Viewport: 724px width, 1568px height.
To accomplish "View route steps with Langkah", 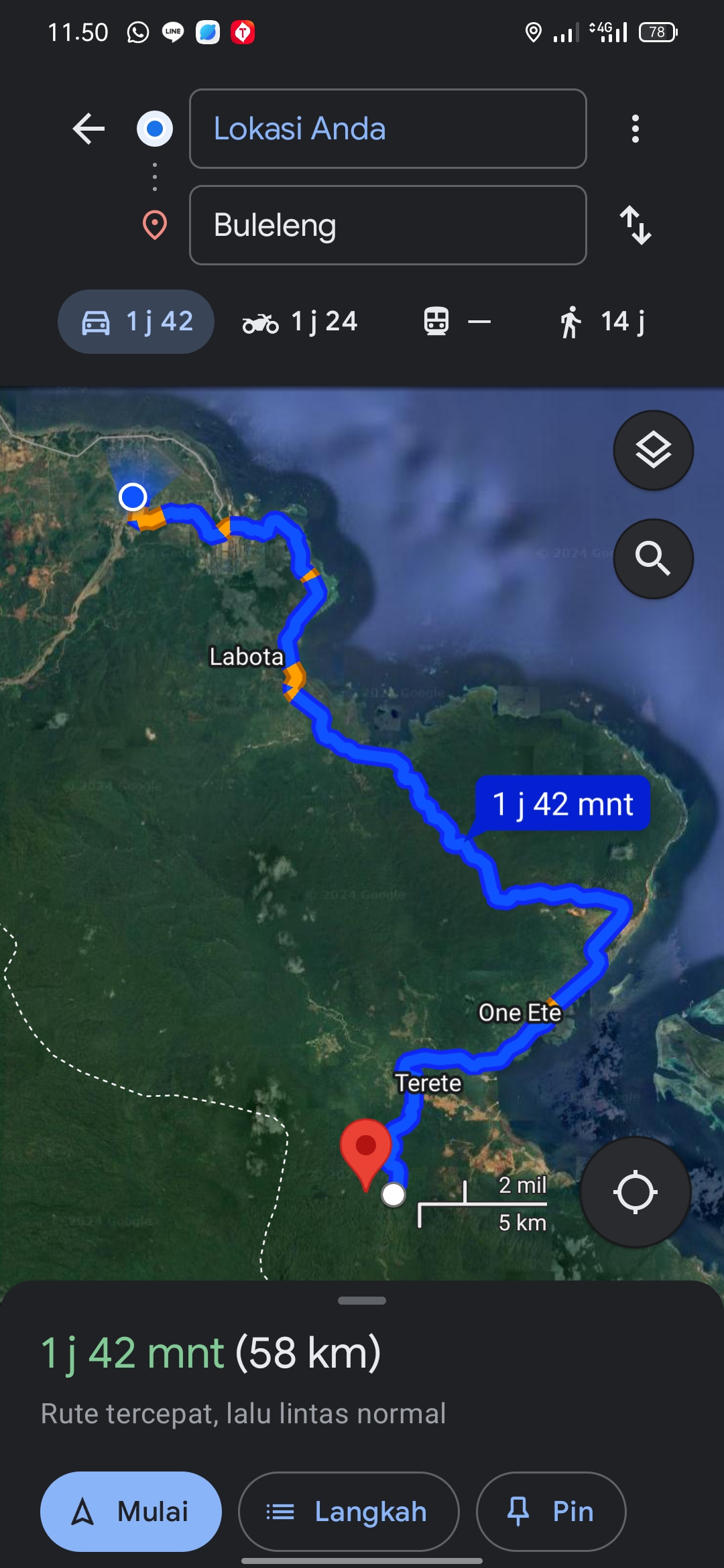I will click(349, 1512).
